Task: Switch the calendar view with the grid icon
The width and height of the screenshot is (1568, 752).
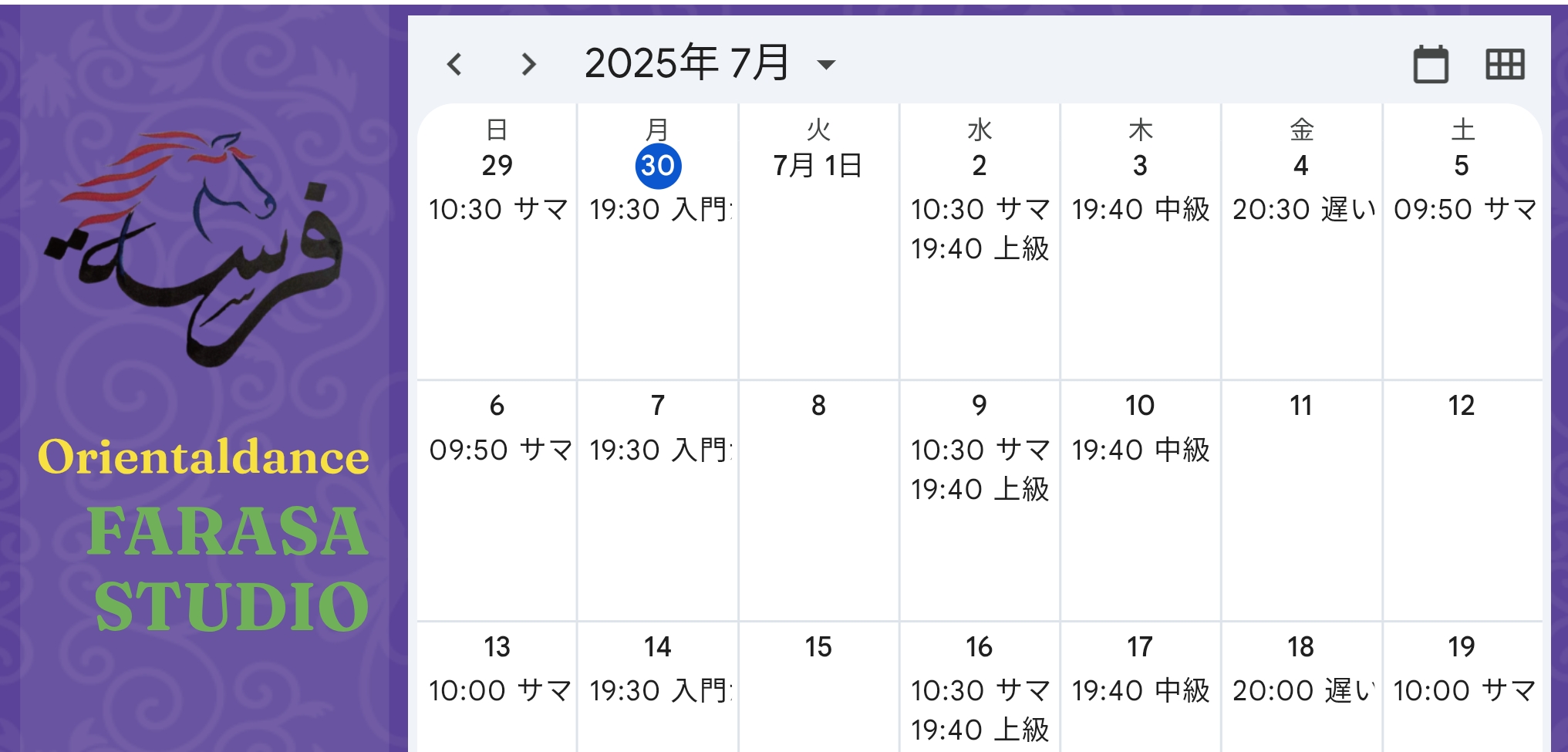Action: 1505,64
